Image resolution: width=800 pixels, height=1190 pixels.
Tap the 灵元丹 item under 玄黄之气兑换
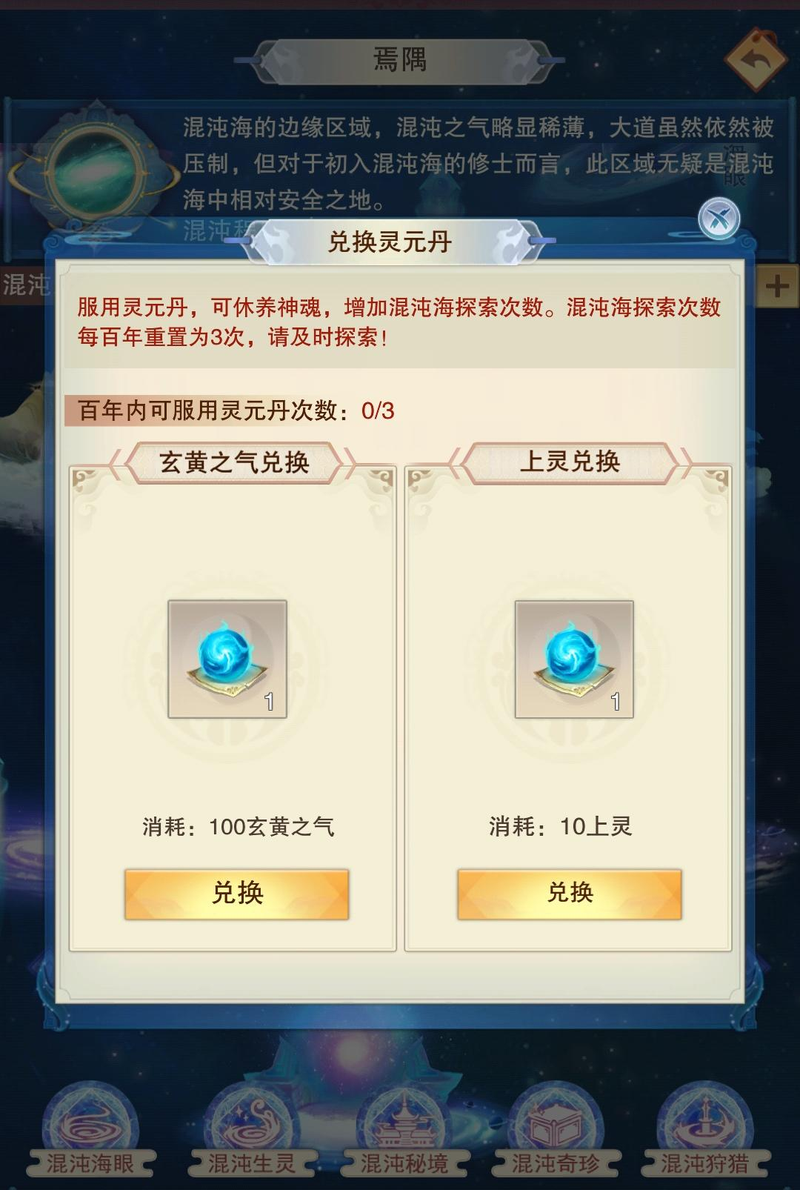click(x=228, y=658)
